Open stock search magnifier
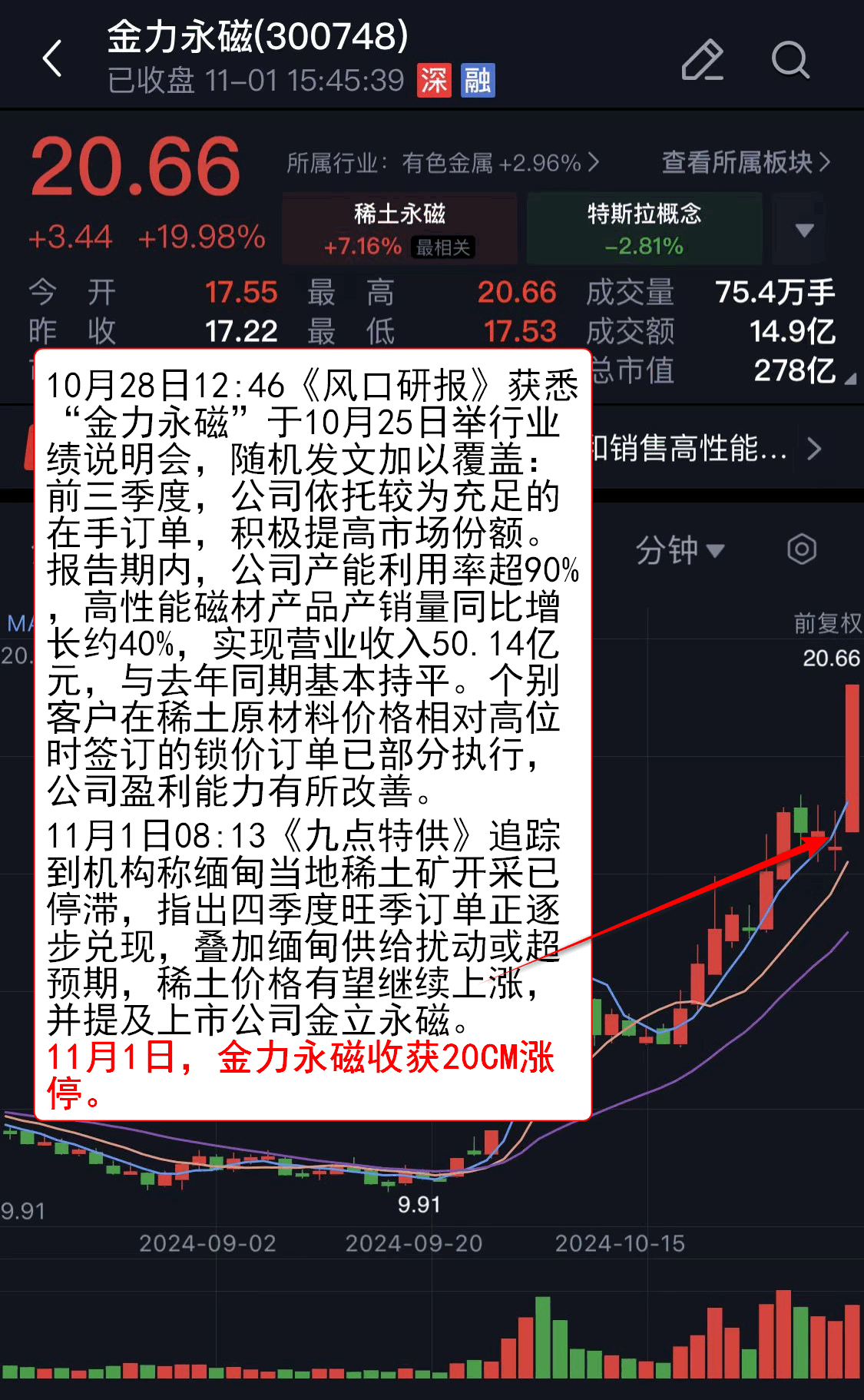 790,60
